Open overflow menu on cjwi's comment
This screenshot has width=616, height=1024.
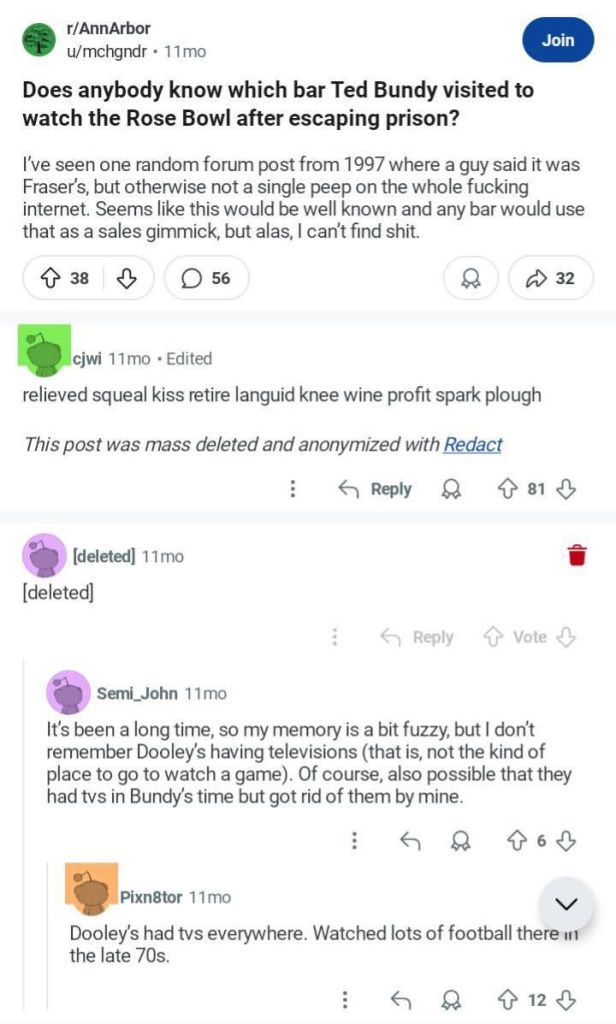click(292, 489)
